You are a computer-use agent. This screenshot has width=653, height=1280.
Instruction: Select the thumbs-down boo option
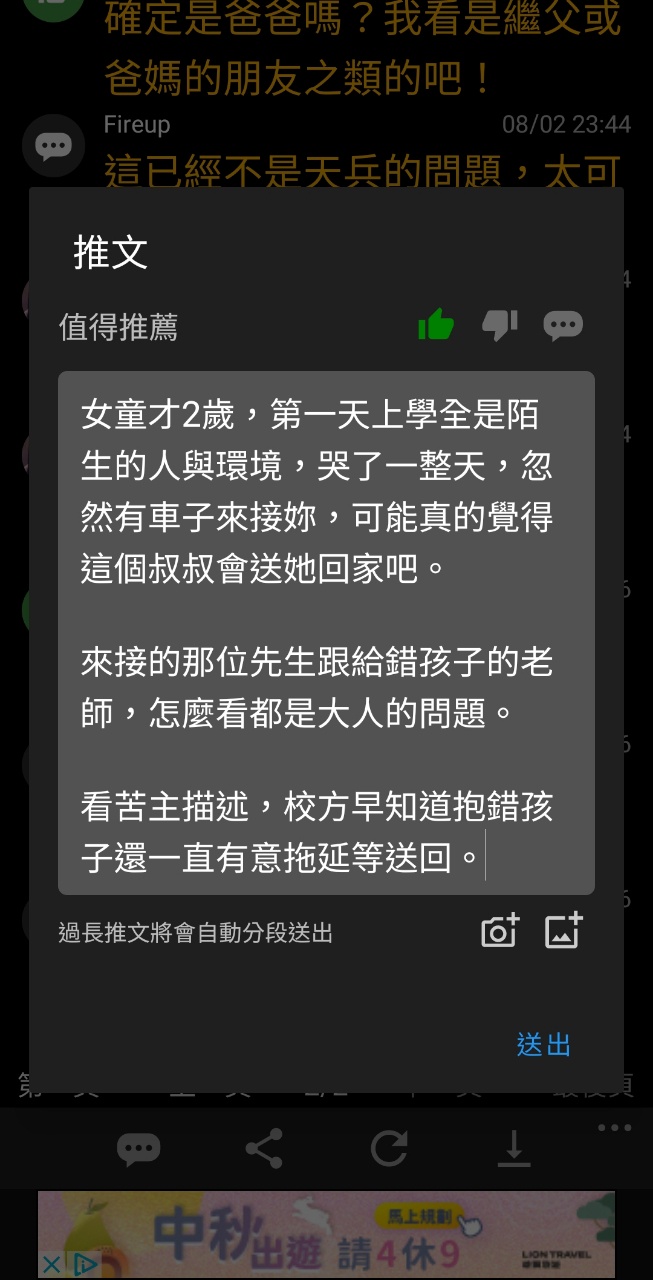[499, 325]
